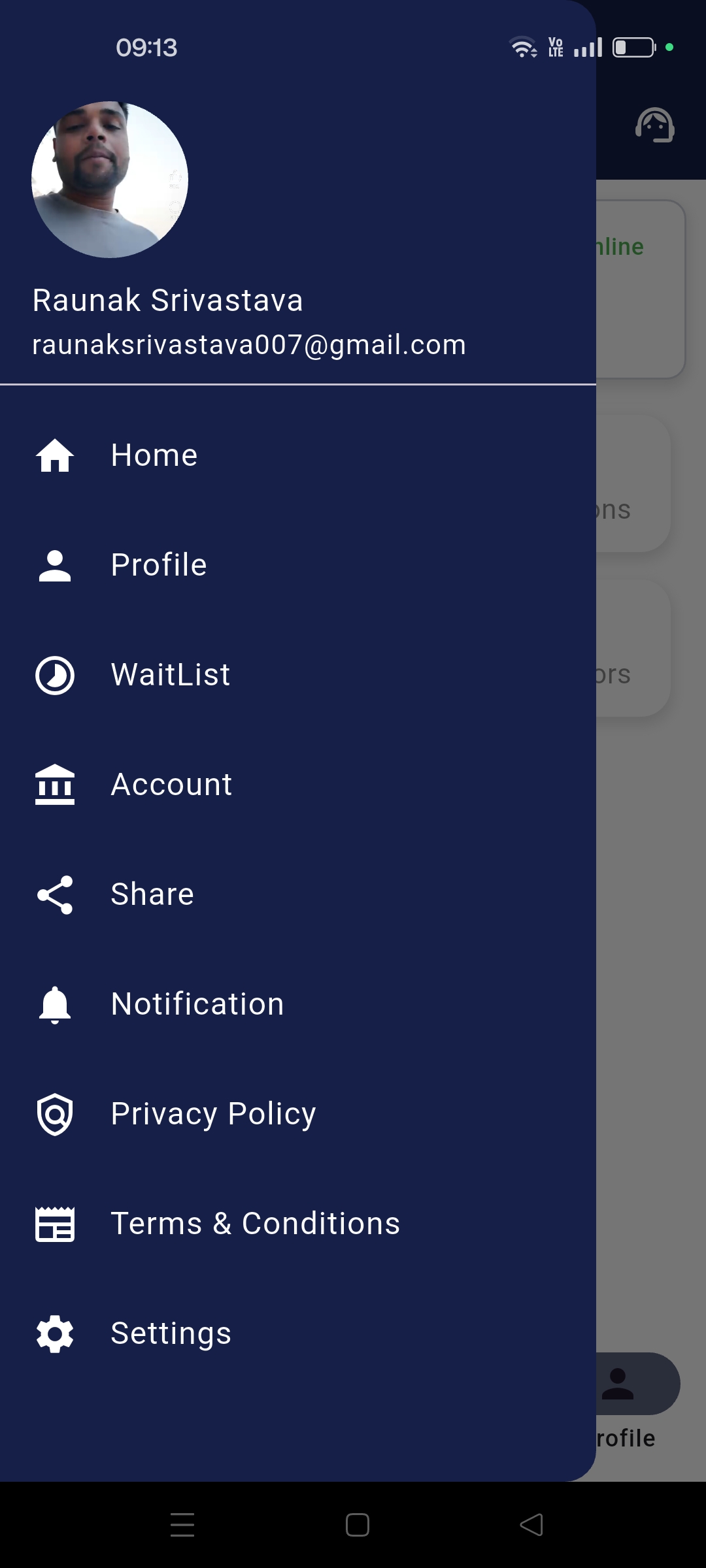Open Terms & Conditions
This screenshot has height=1568, width=706.
pyautogui.click(x=255, y=1224)
